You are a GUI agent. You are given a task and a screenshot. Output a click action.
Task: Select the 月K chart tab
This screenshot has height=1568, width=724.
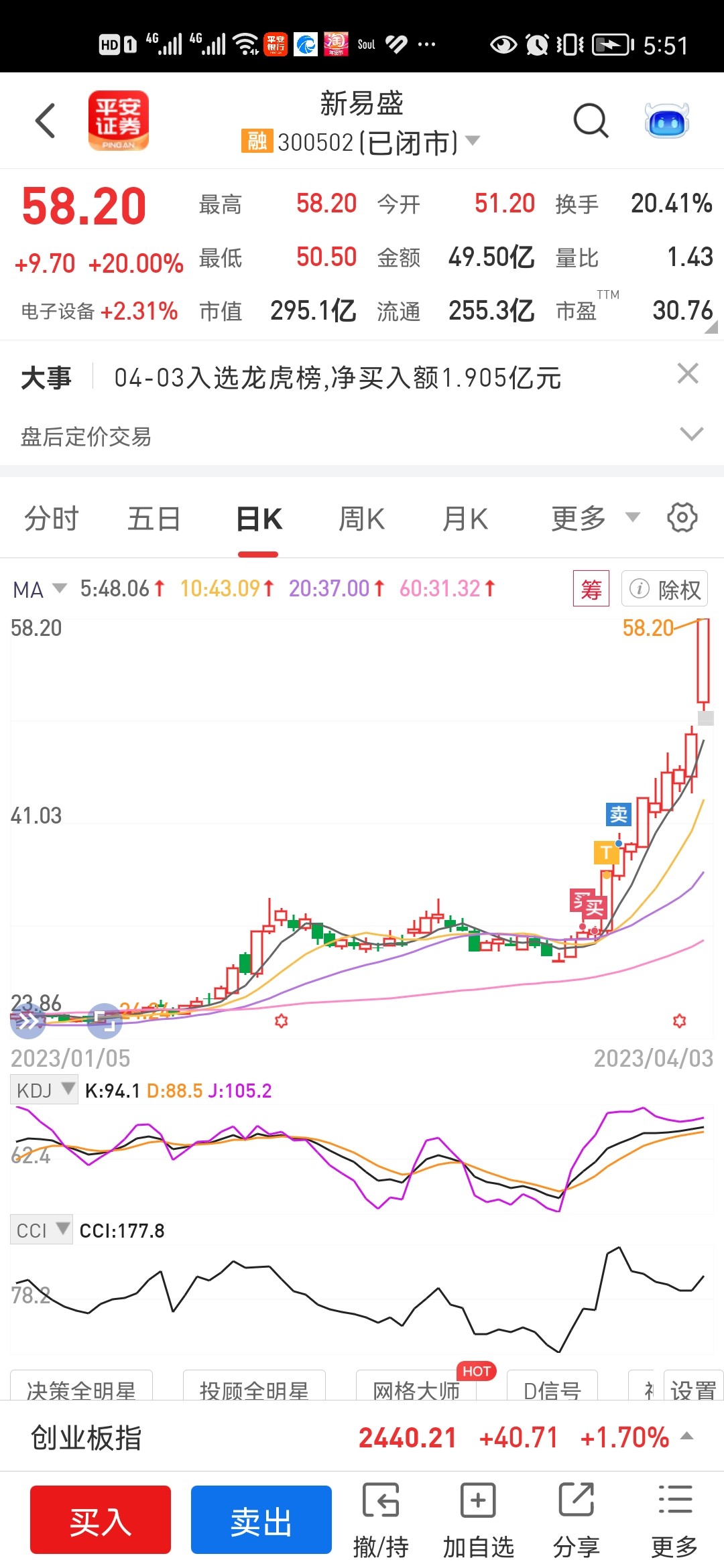pyautogui.click(x=465, y=519)
